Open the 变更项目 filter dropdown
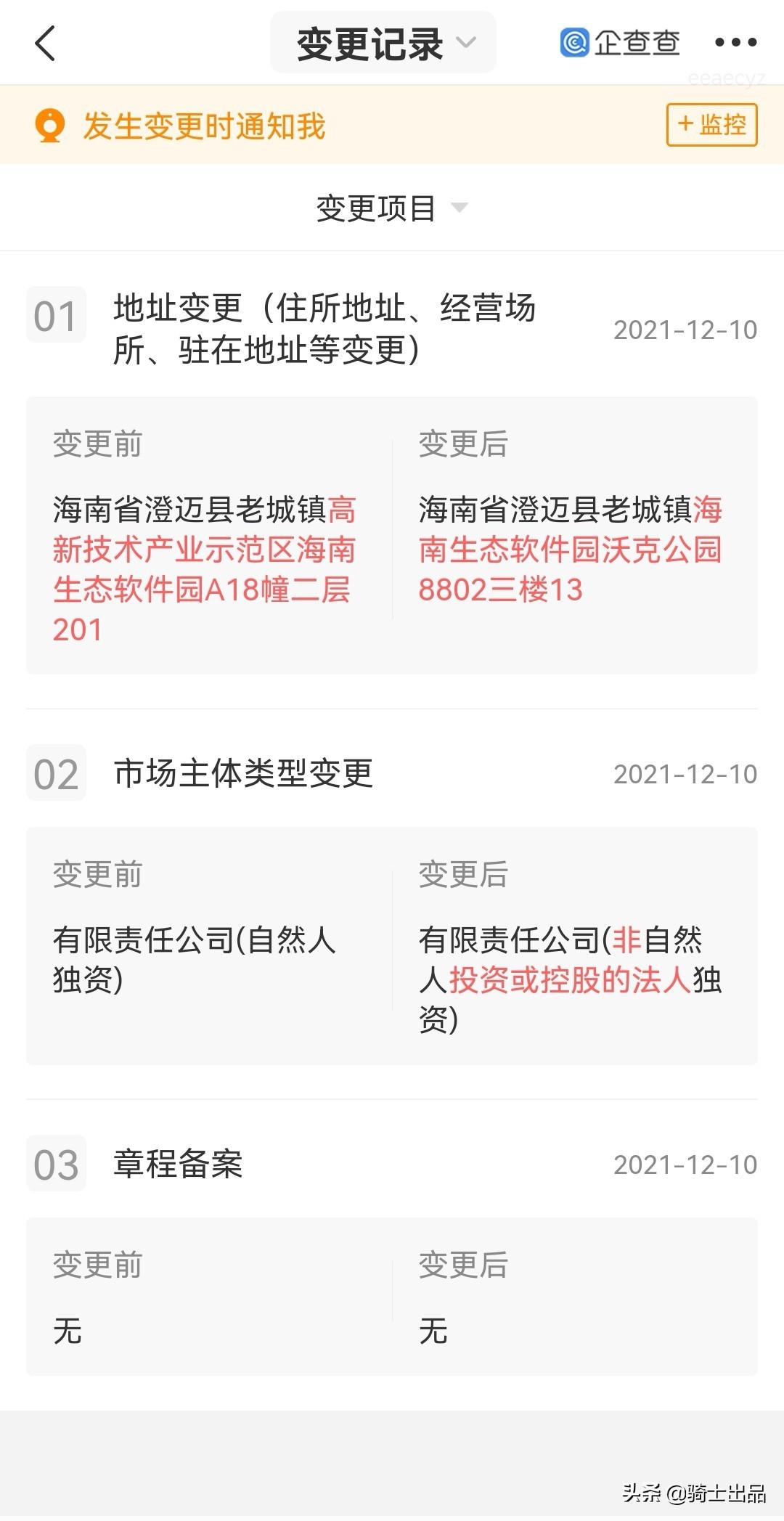This screenshot has height=1521, width=784. coord(391,208)
